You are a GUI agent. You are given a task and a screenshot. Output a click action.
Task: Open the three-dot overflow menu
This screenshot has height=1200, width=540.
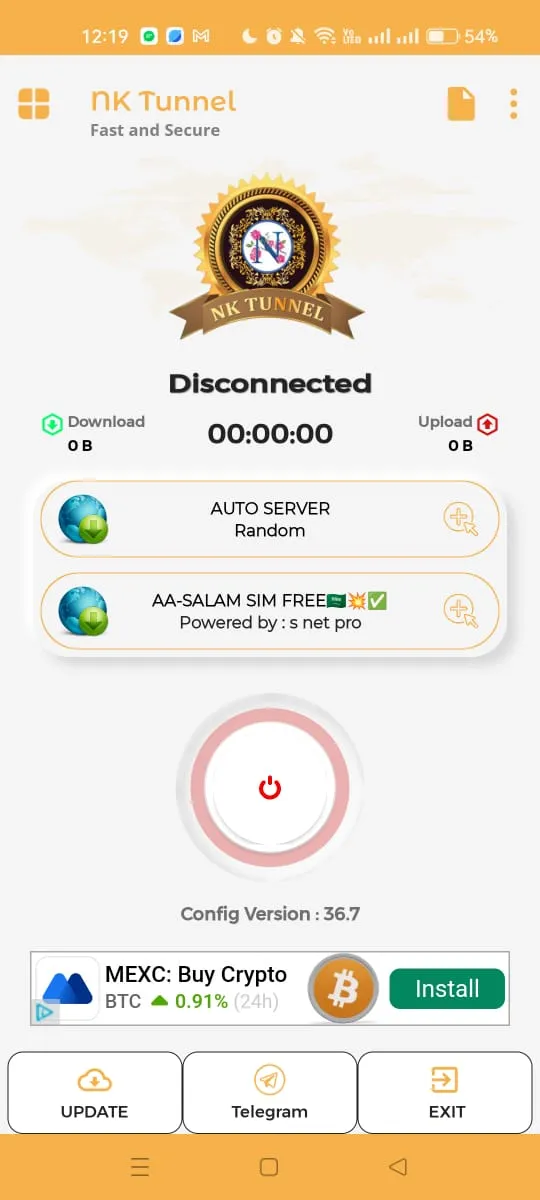coord(513,104)
